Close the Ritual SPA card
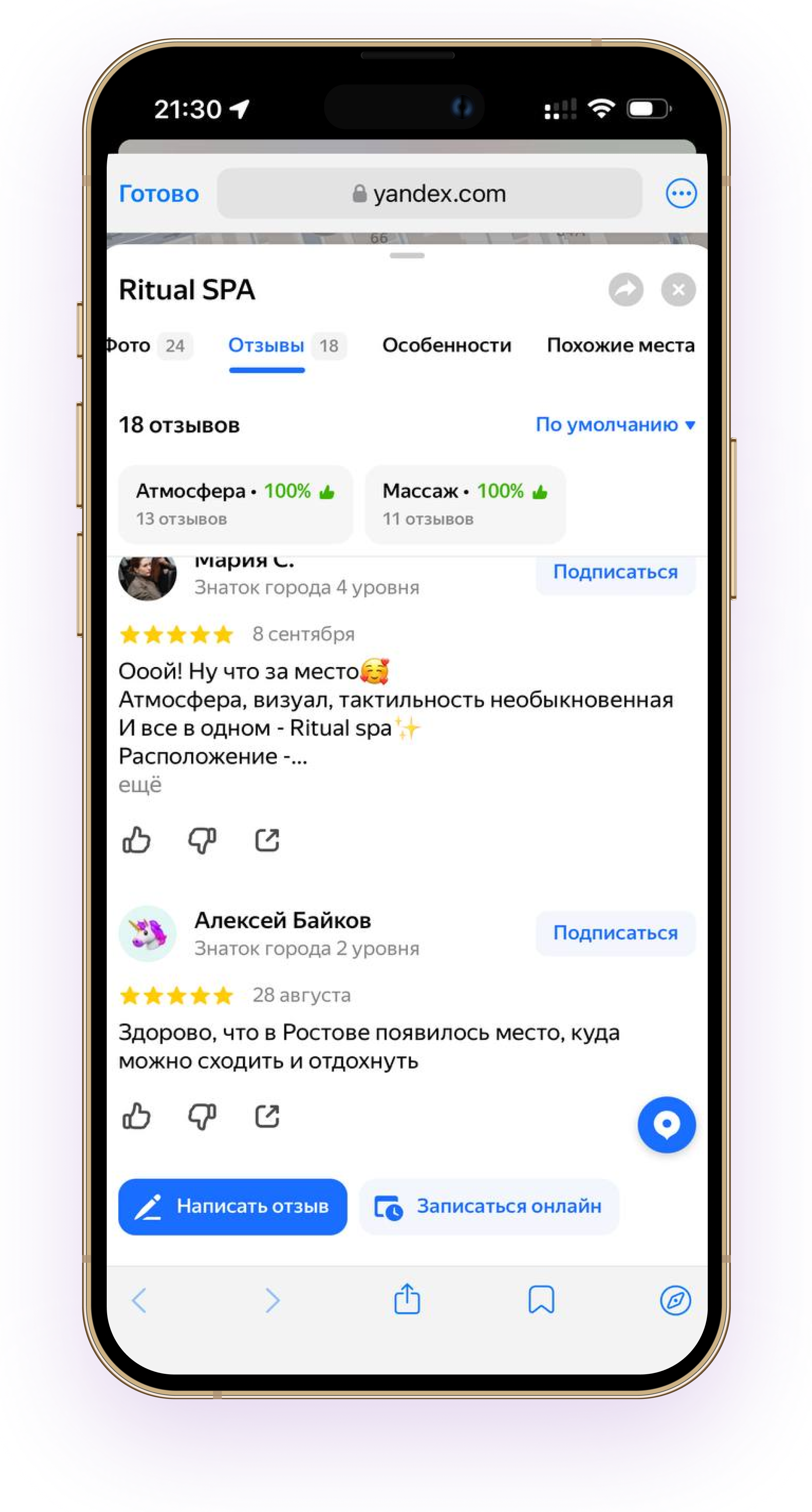The image size is (812, 1512). click(678, 289)
